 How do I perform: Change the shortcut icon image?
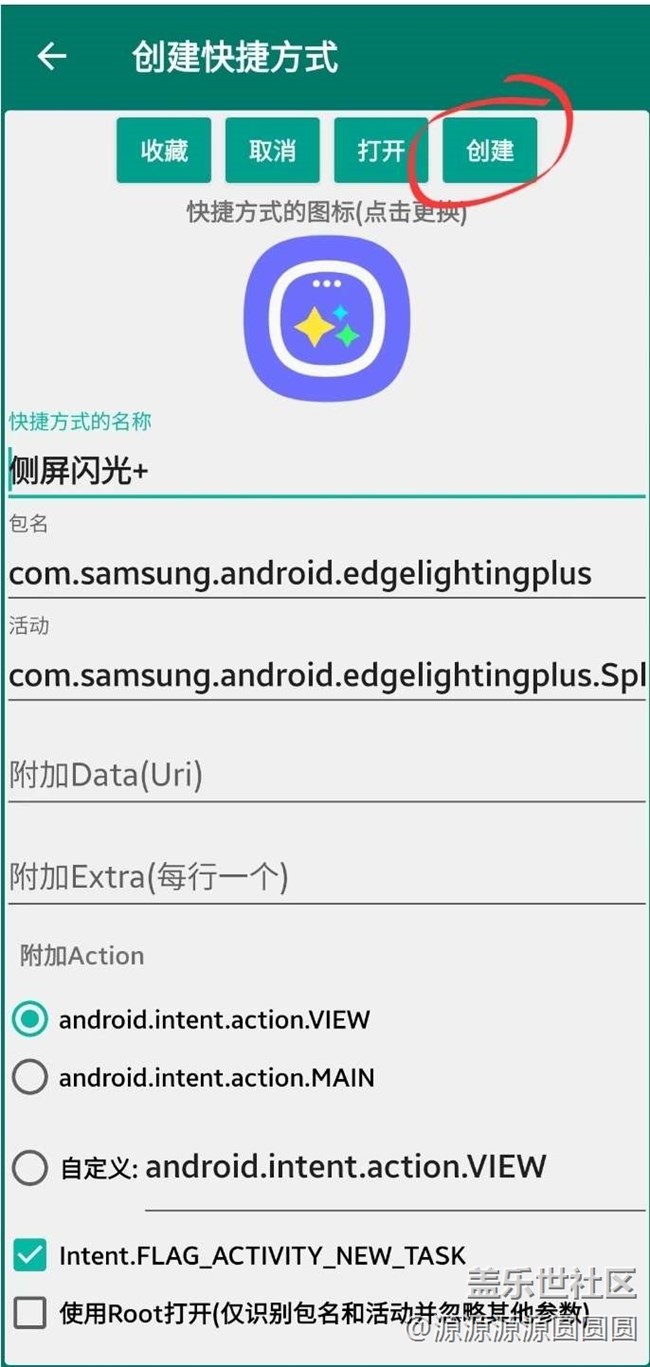[x=326, y=318]
